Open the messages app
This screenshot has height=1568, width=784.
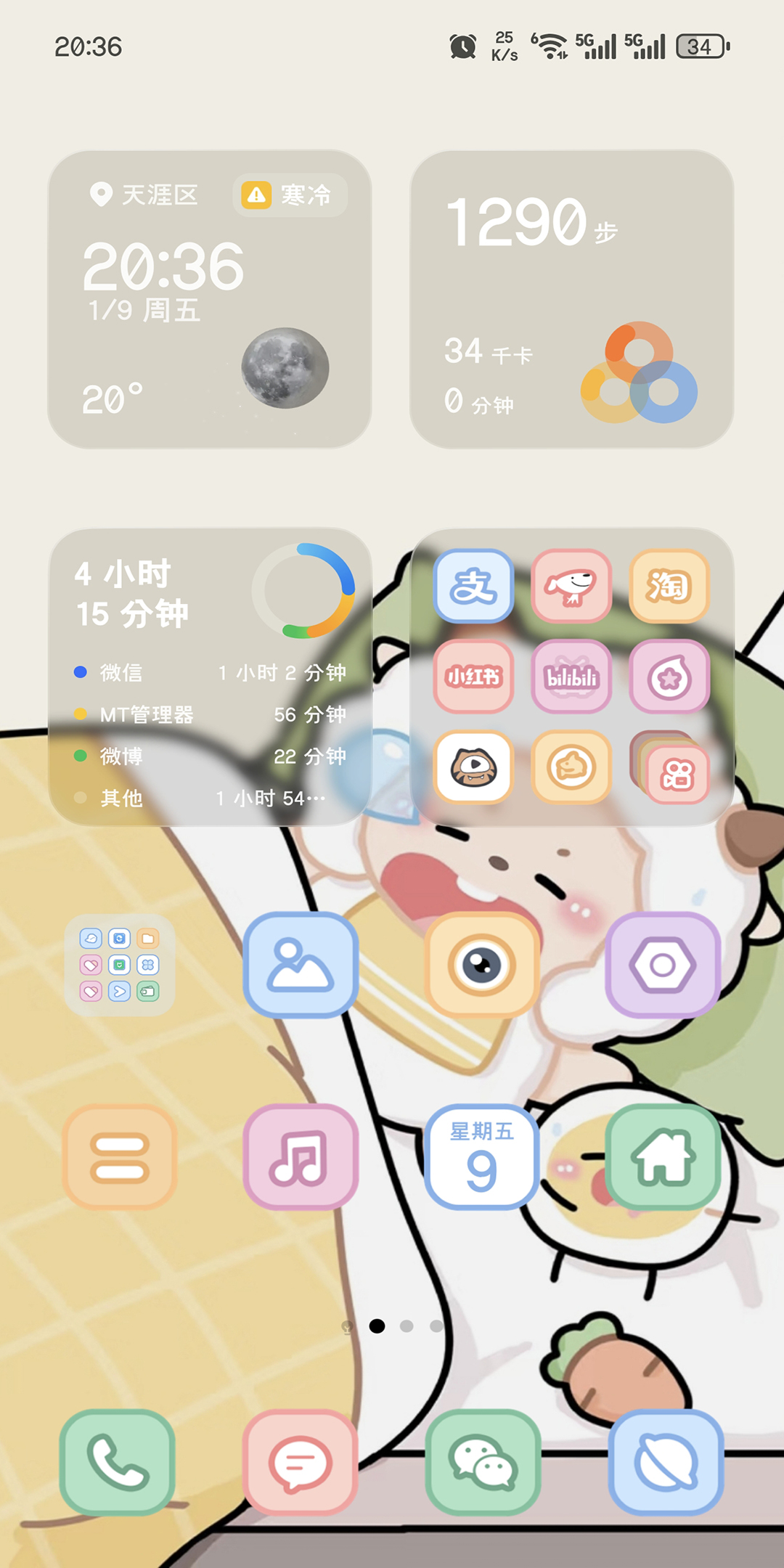click(300, 1462)
